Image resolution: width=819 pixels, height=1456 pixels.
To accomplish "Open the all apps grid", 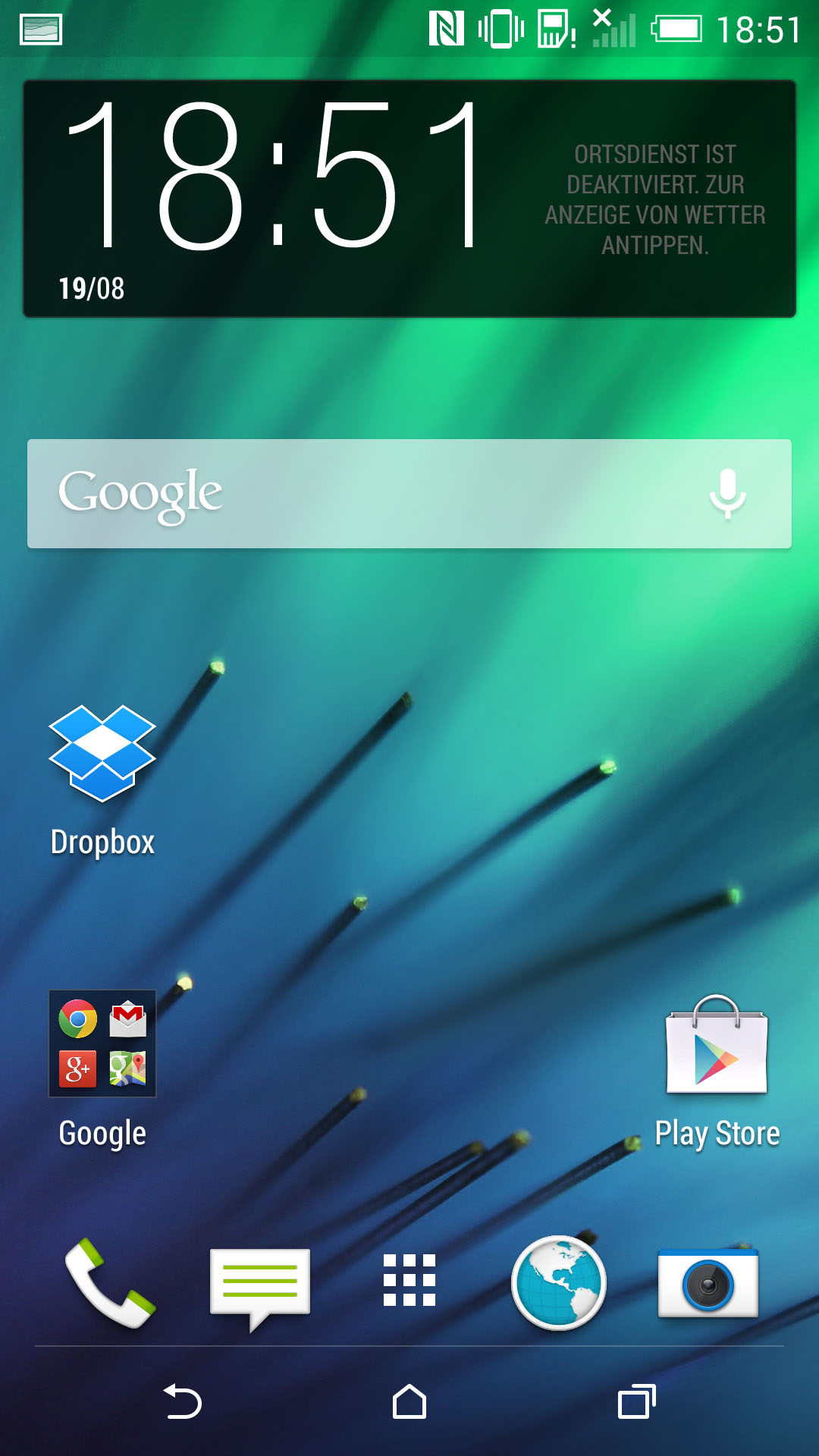I will 409,1280.
